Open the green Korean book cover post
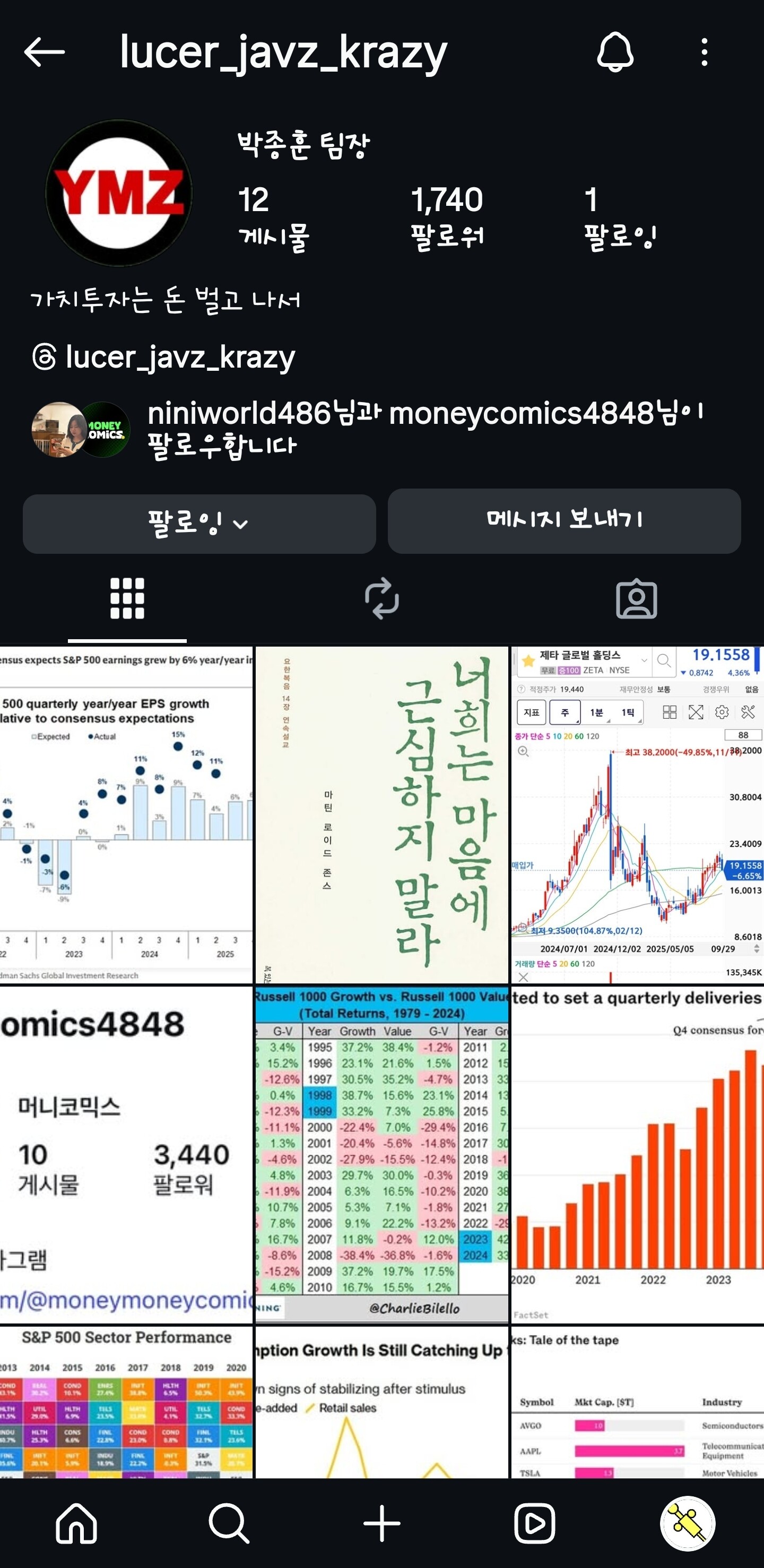Image resolution: width=764 pixels, height=1568 pixels. (x=381, y=814)
